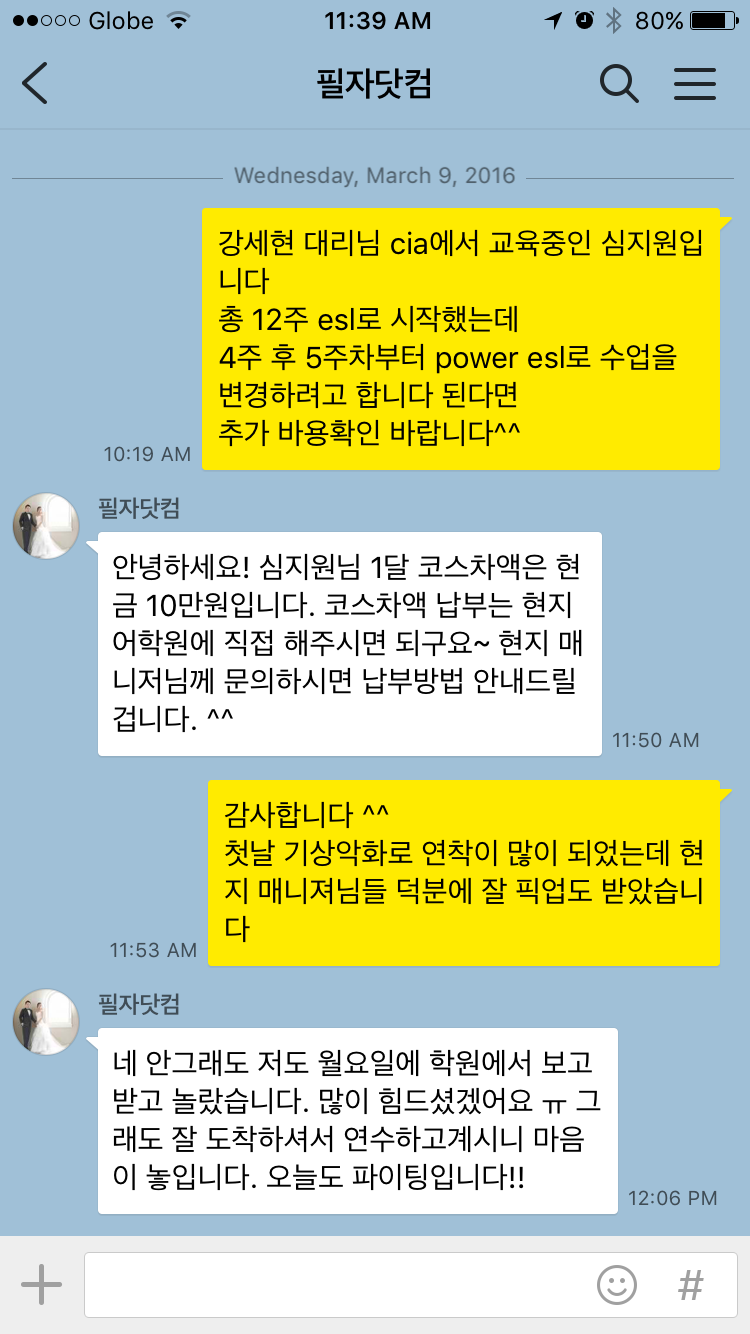The width and height of the screenshot is (750, 1334).
Task: Open 필자닷컴 profile photo by 12:06 PM message
Action: [46, 1021]
